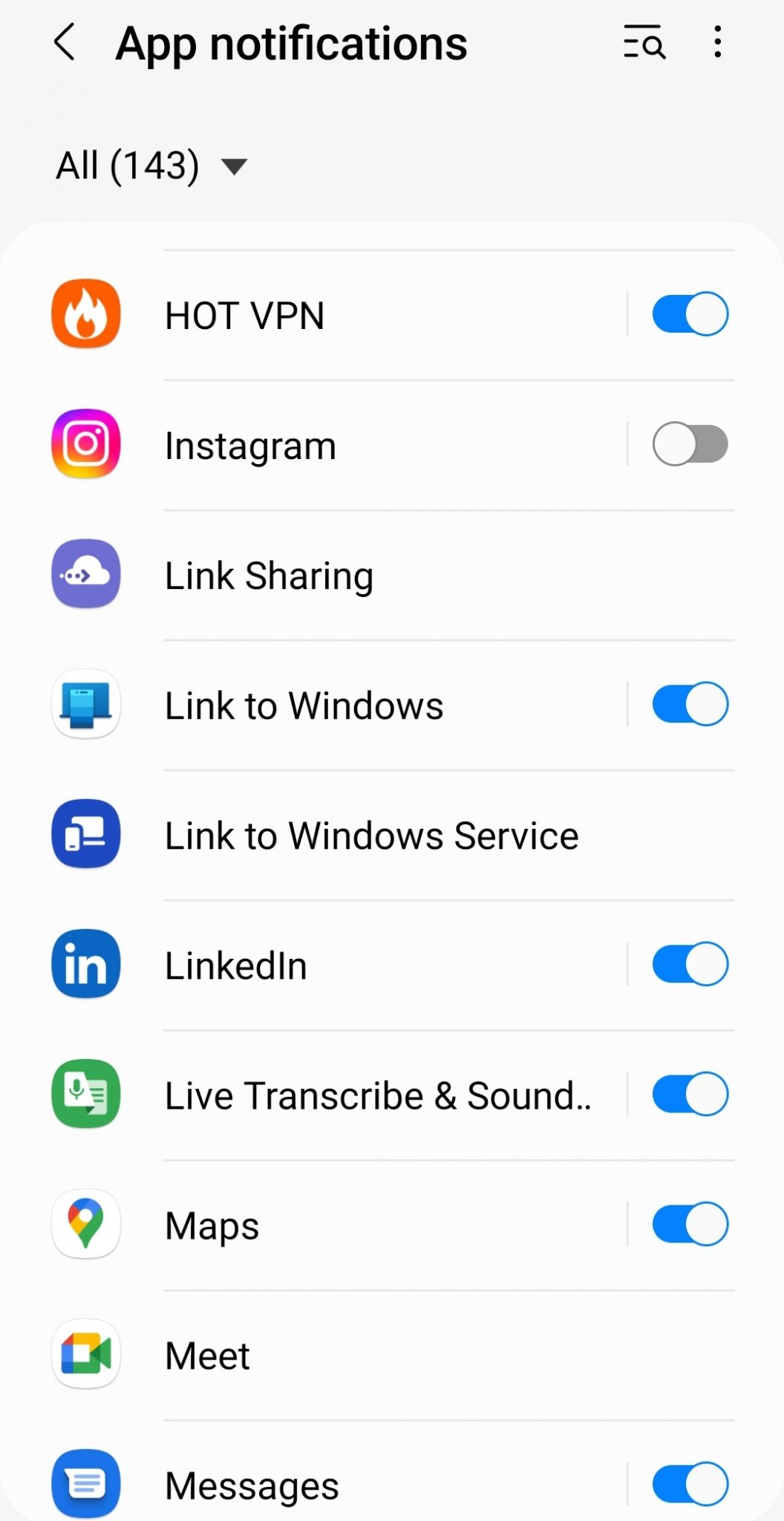
Task: Open the Link to Windows Service icon
Action: [x=85, y=834]
